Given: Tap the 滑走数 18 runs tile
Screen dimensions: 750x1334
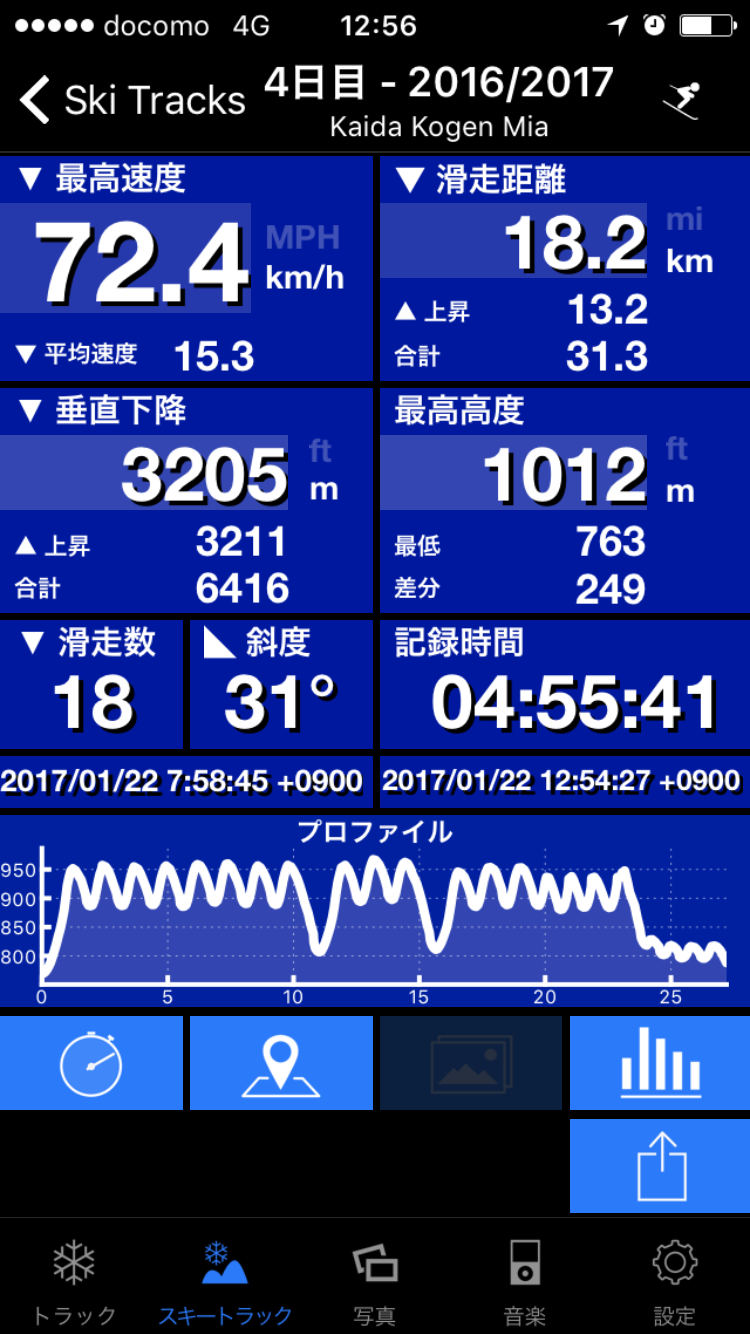Looking at the screenshot, I should tap(91, 684).
